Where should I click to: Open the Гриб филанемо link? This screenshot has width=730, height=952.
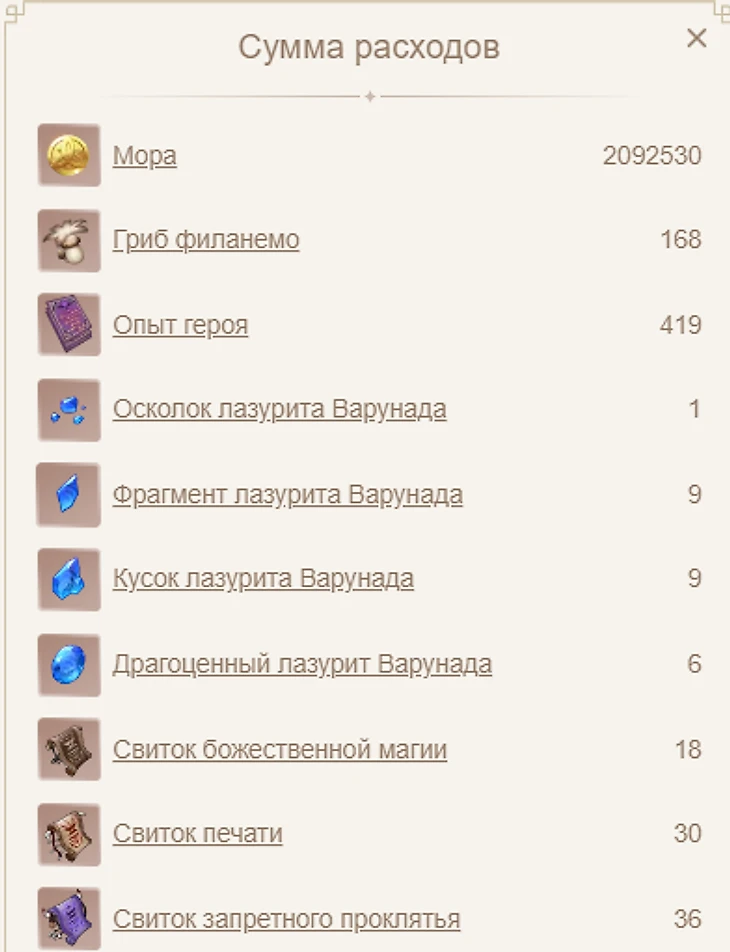[x=206, y=240]
